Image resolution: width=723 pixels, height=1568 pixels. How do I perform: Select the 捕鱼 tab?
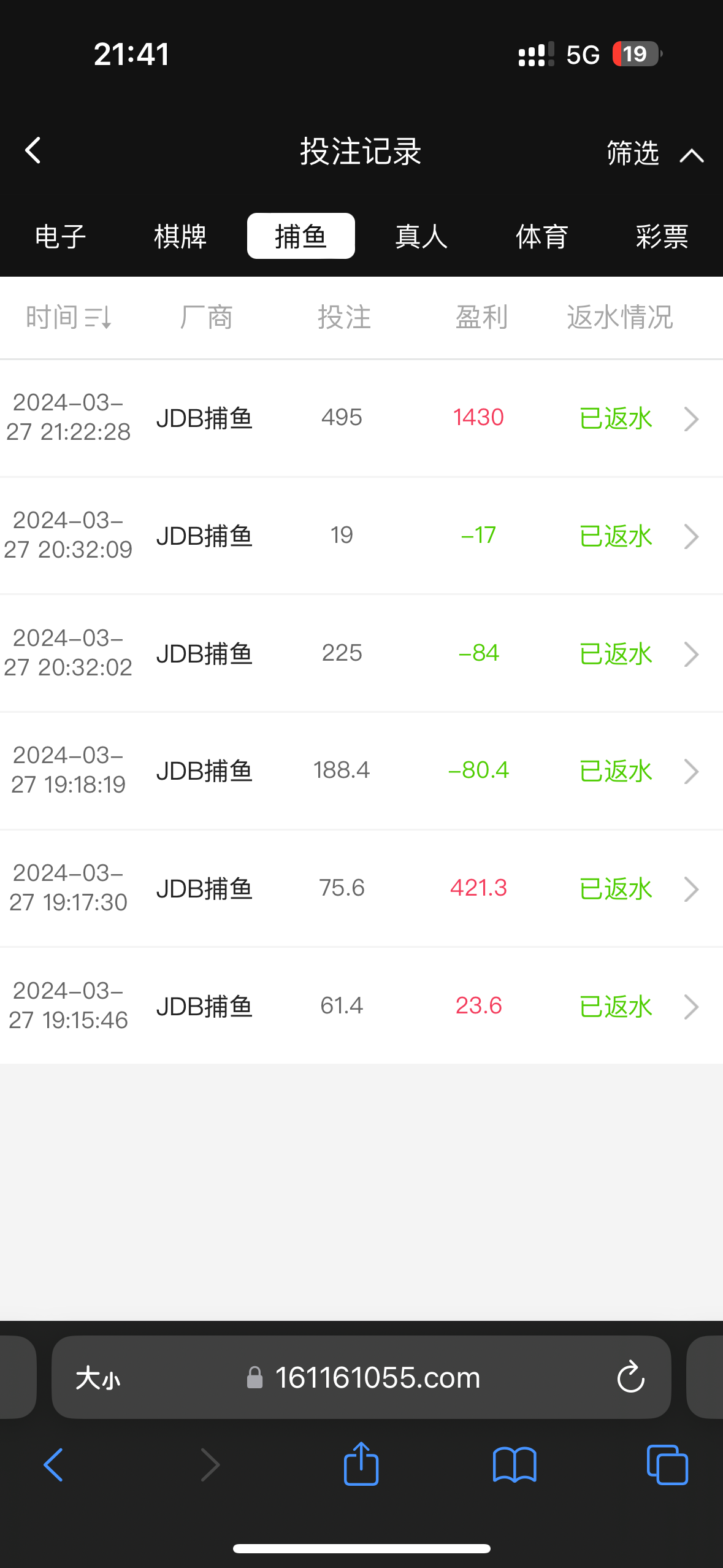[300, 237]
